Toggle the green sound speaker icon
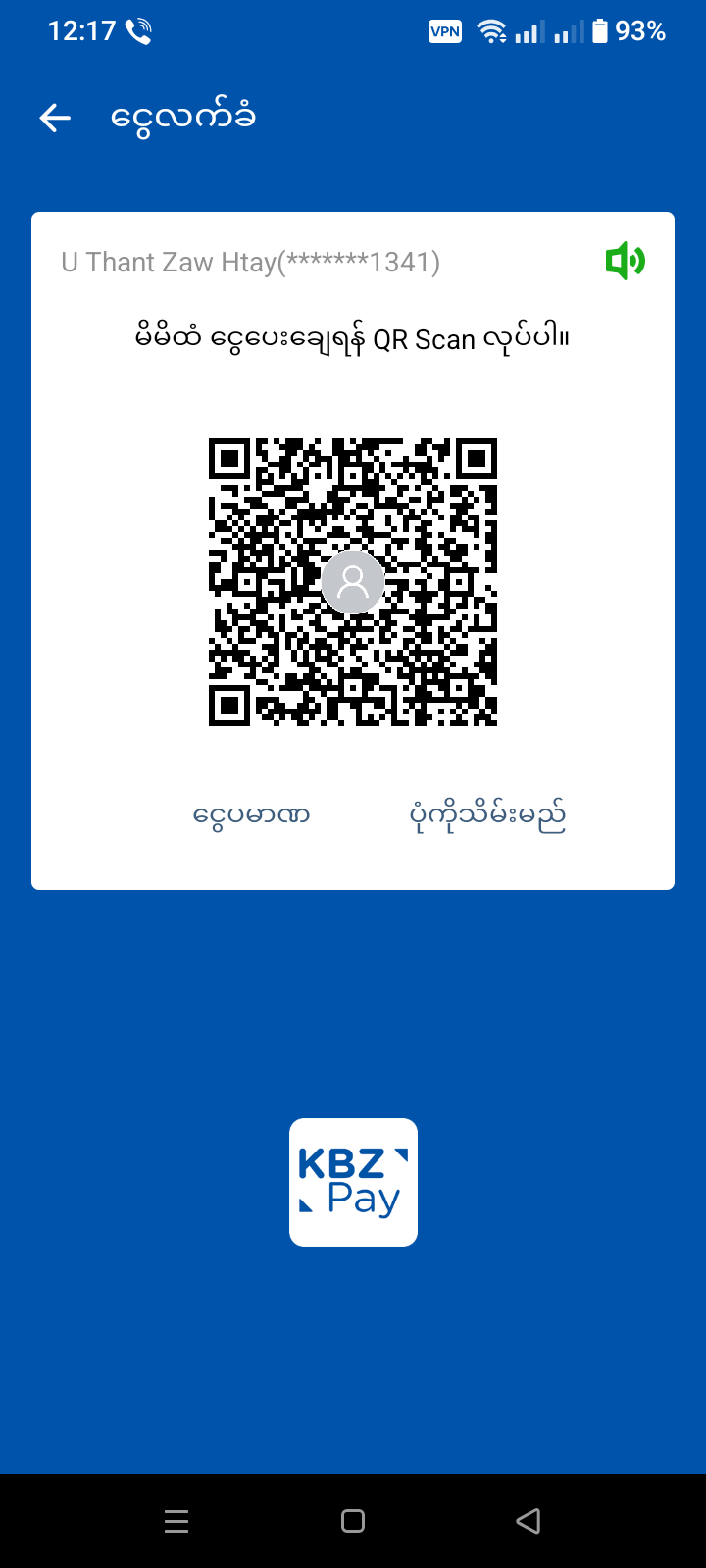This screenshot has width=706, height=1568. 625,262
